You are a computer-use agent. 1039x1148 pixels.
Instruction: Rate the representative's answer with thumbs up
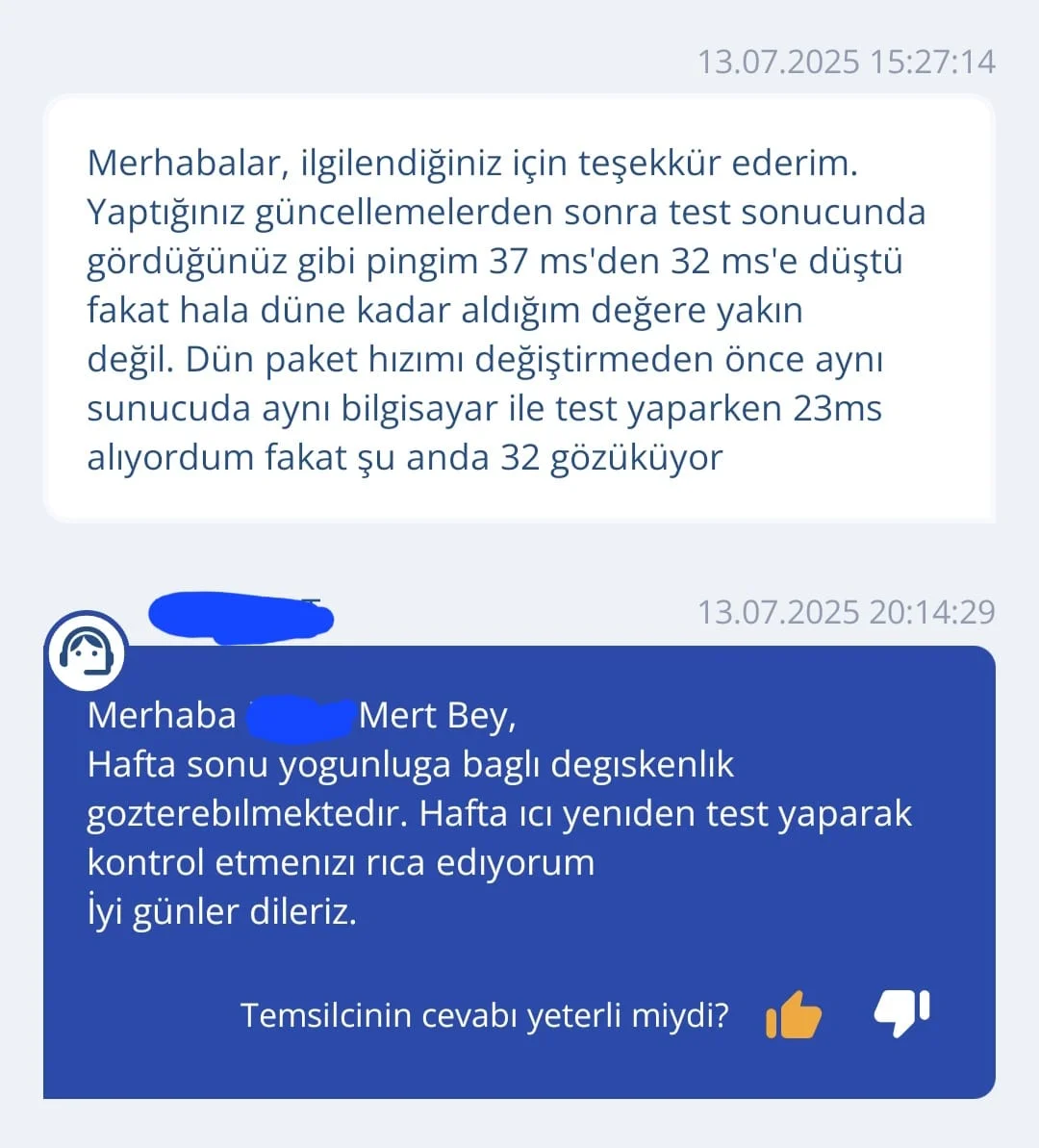pyautogui.click(x=794, y=1014)
